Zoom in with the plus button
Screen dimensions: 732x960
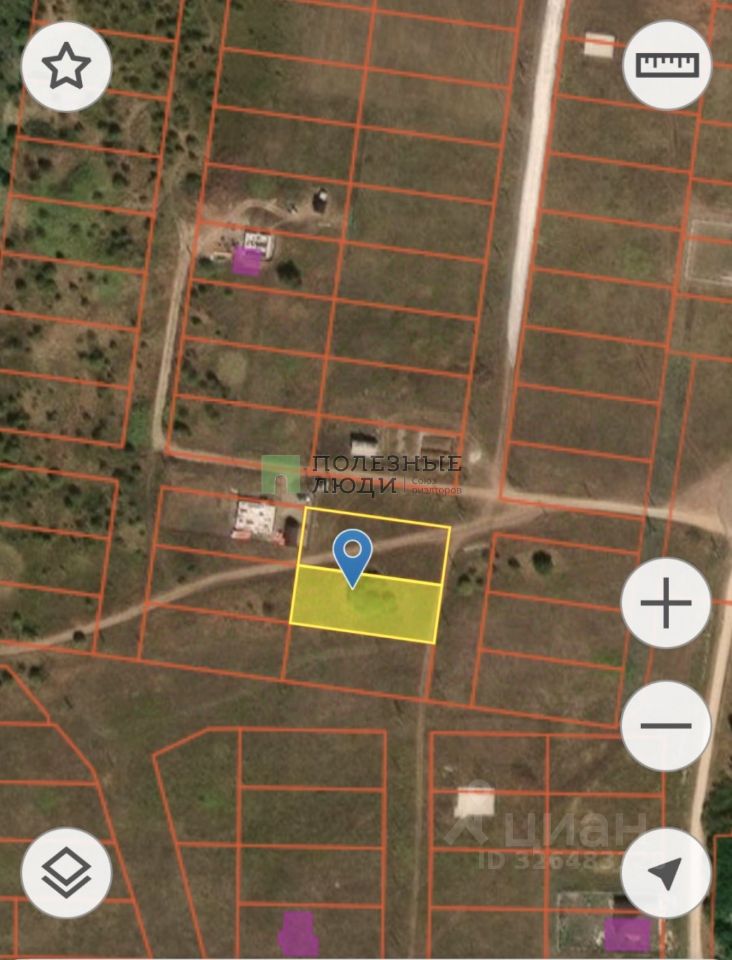[666, 603]
